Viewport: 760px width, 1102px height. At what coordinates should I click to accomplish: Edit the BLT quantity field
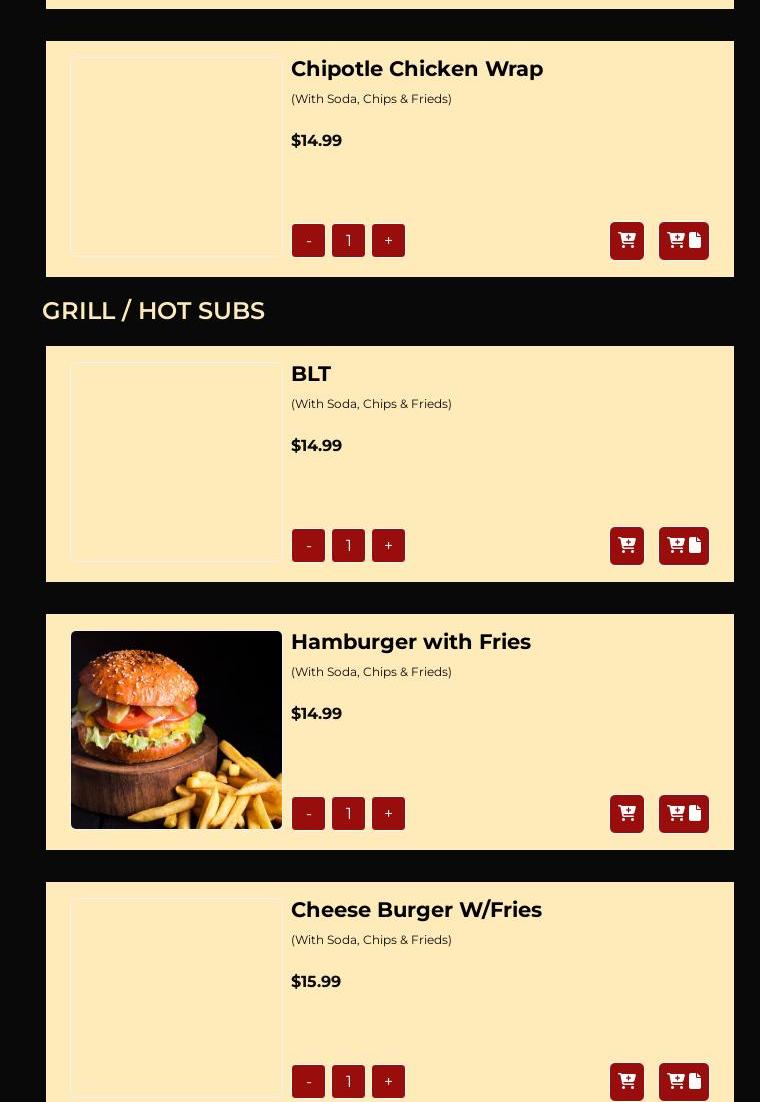[x=348, y=546]
